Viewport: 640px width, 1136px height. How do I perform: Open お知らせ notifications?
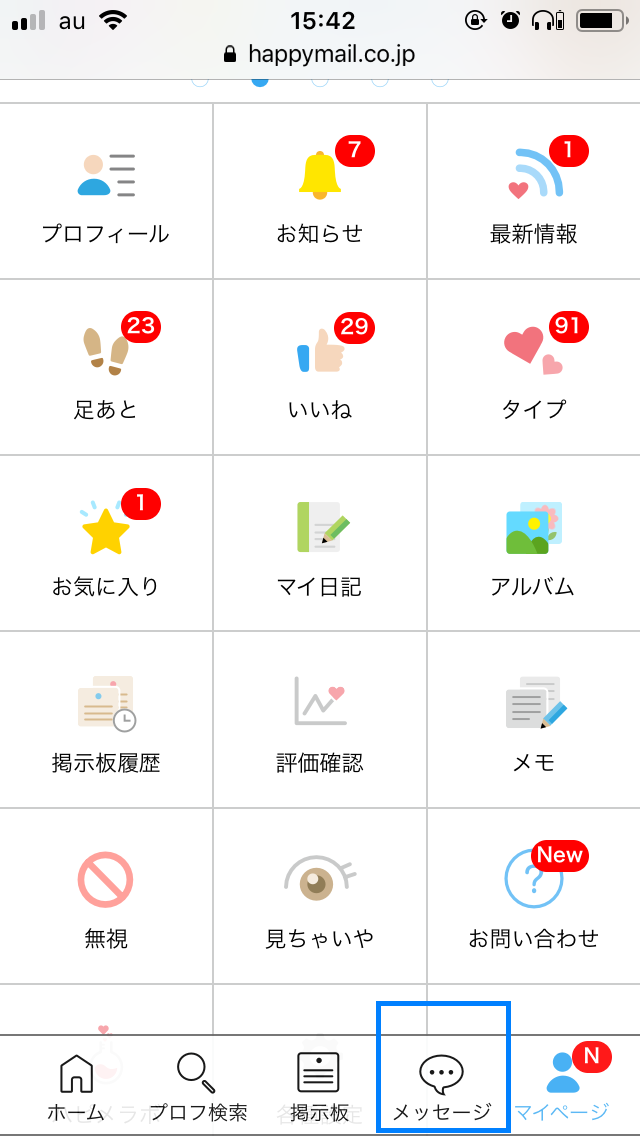tap(320, 192)
